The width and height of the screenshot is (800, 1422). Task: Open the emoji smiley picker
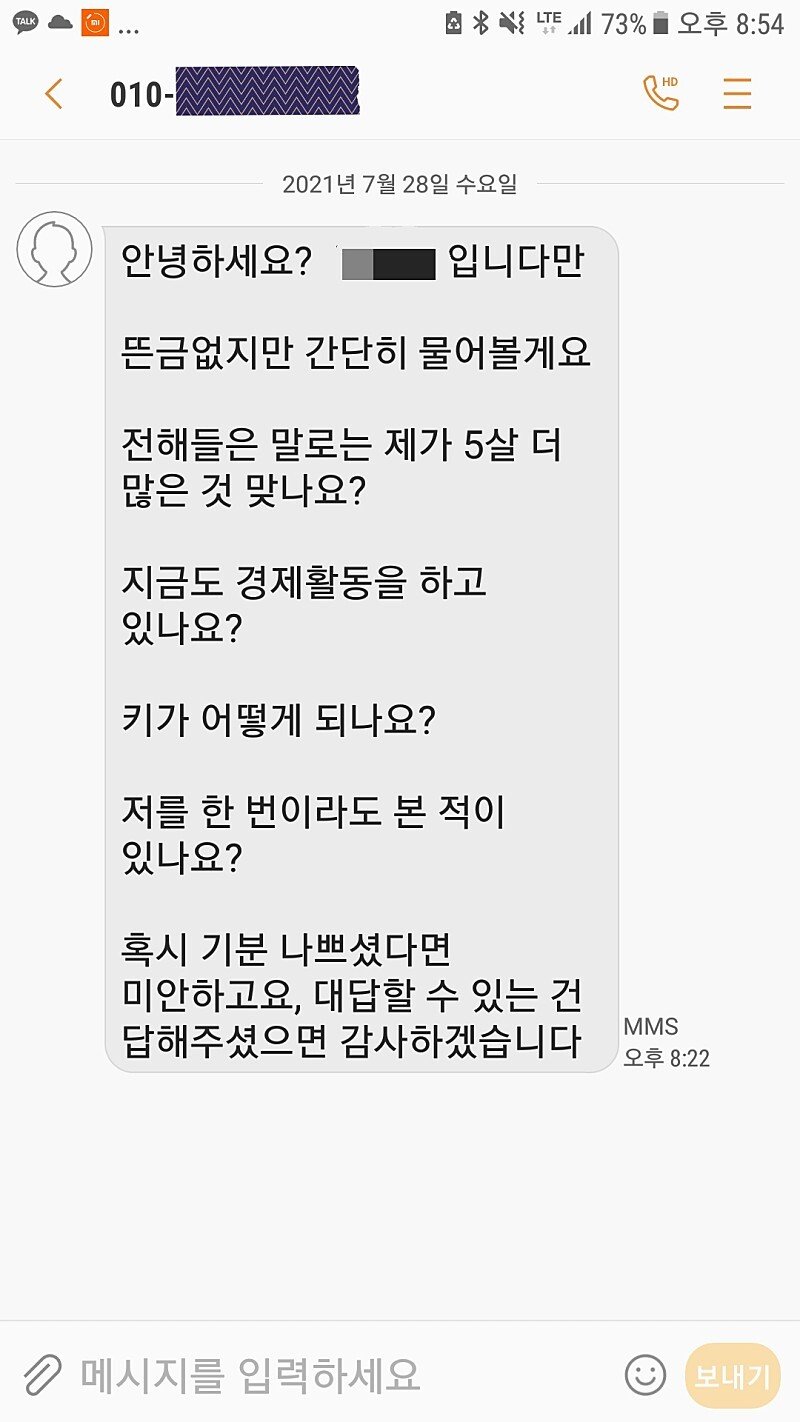645,1375
